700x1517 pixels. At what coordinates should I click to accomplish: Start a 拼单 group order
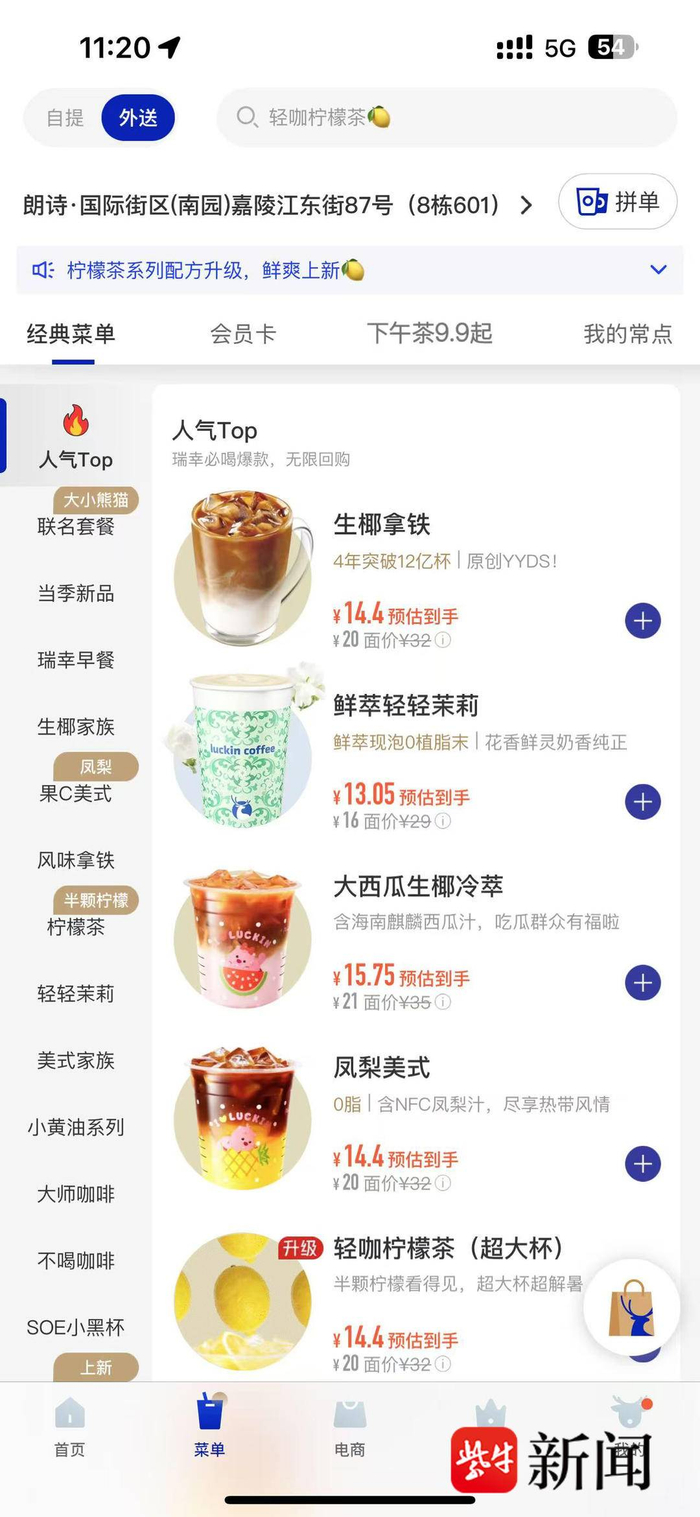point(617,202)
